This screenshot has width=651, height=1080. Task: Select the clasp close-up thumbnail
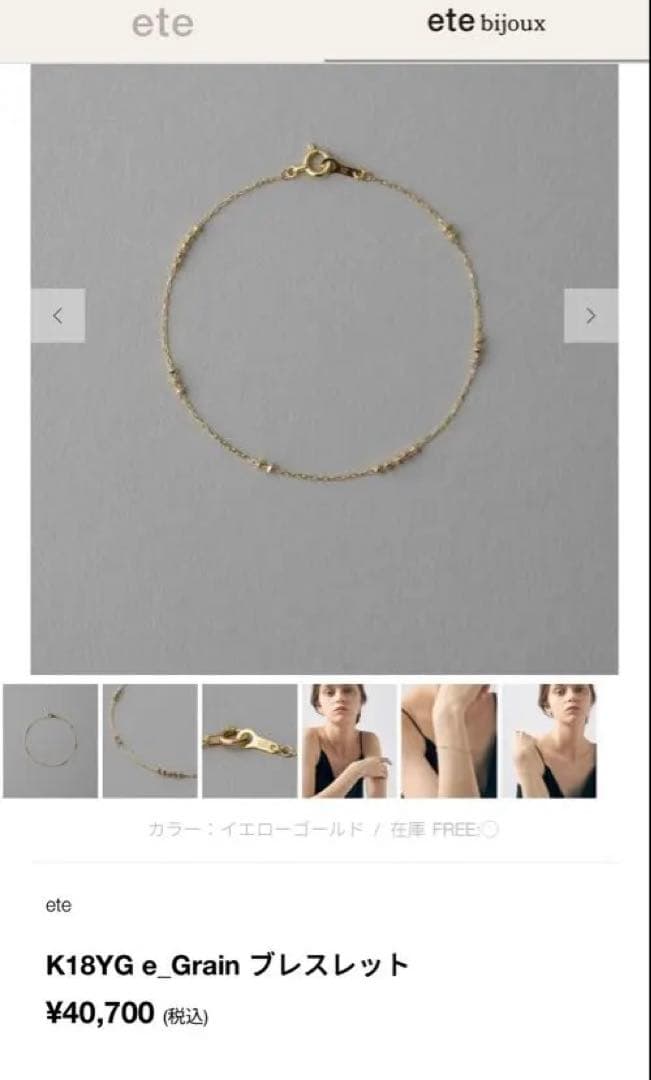[x=250, y=741]
